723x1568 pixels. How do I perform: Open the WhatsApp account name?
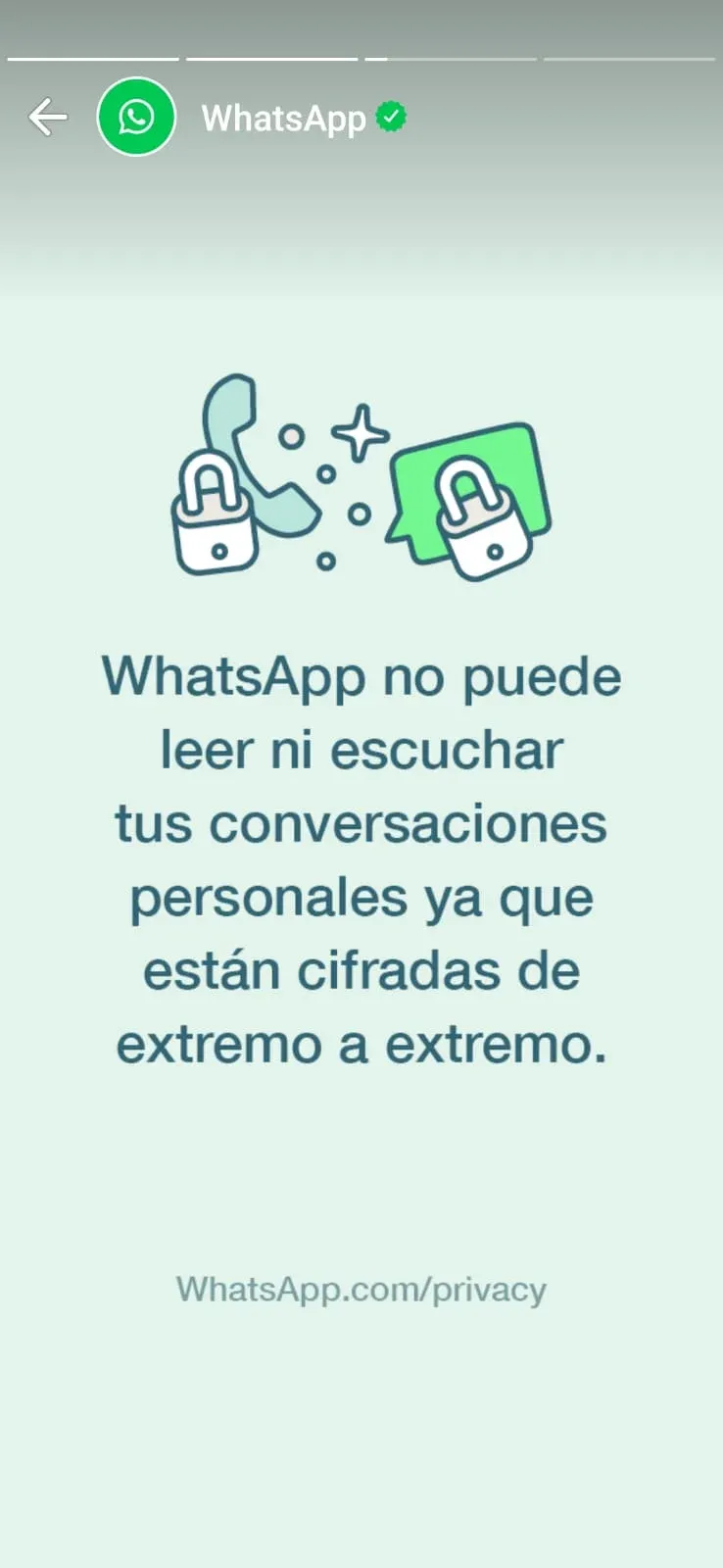pos(283,119)
